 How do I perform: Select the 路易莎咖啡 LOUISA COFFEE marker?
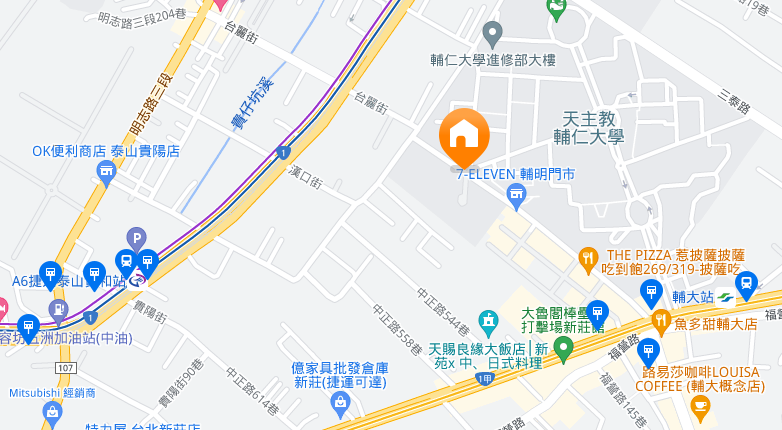[x=700, y=406]
